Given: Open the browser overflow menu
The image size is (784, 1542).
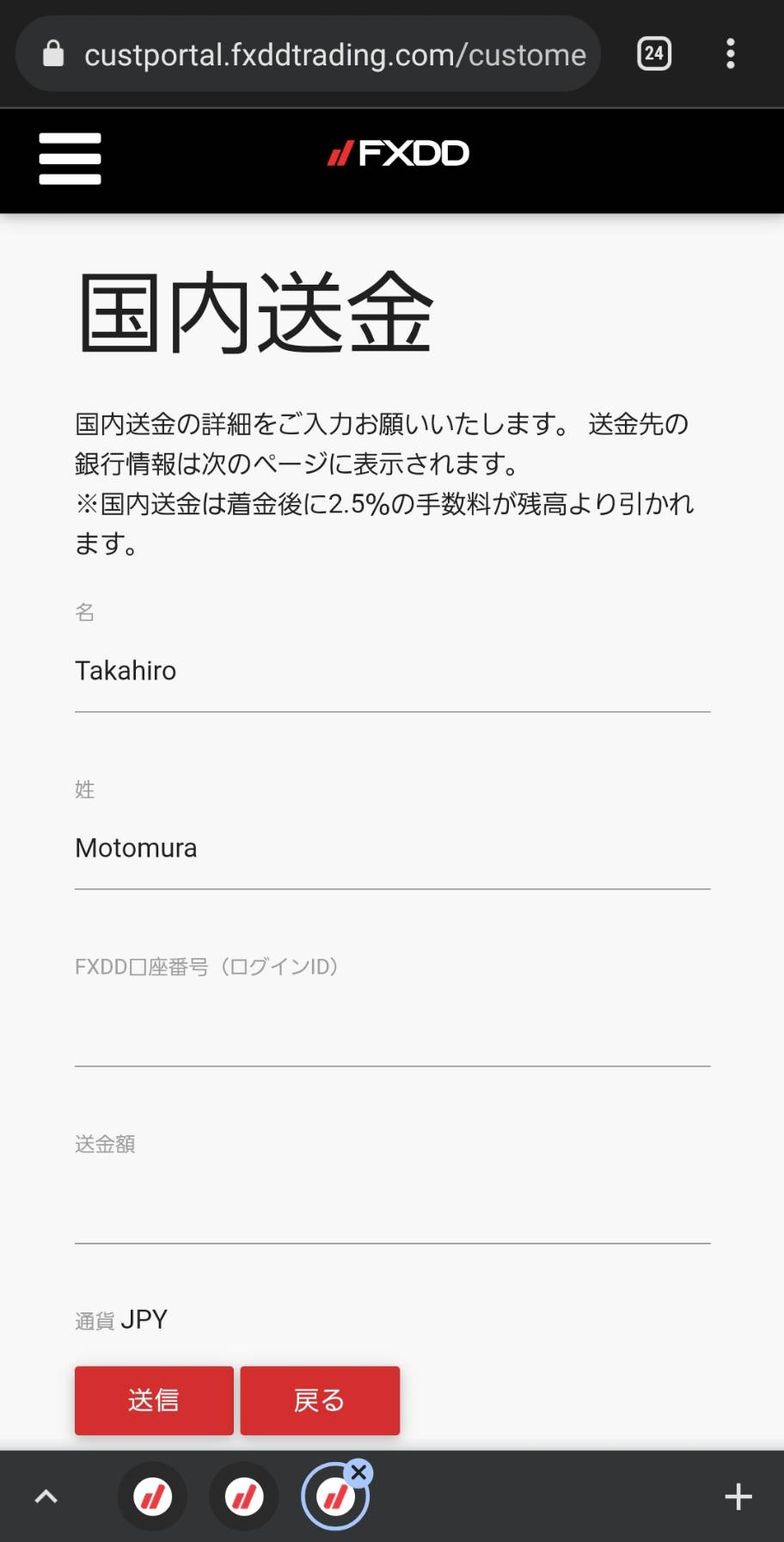Looking at the screenshot, I should [x=731, y=54].
